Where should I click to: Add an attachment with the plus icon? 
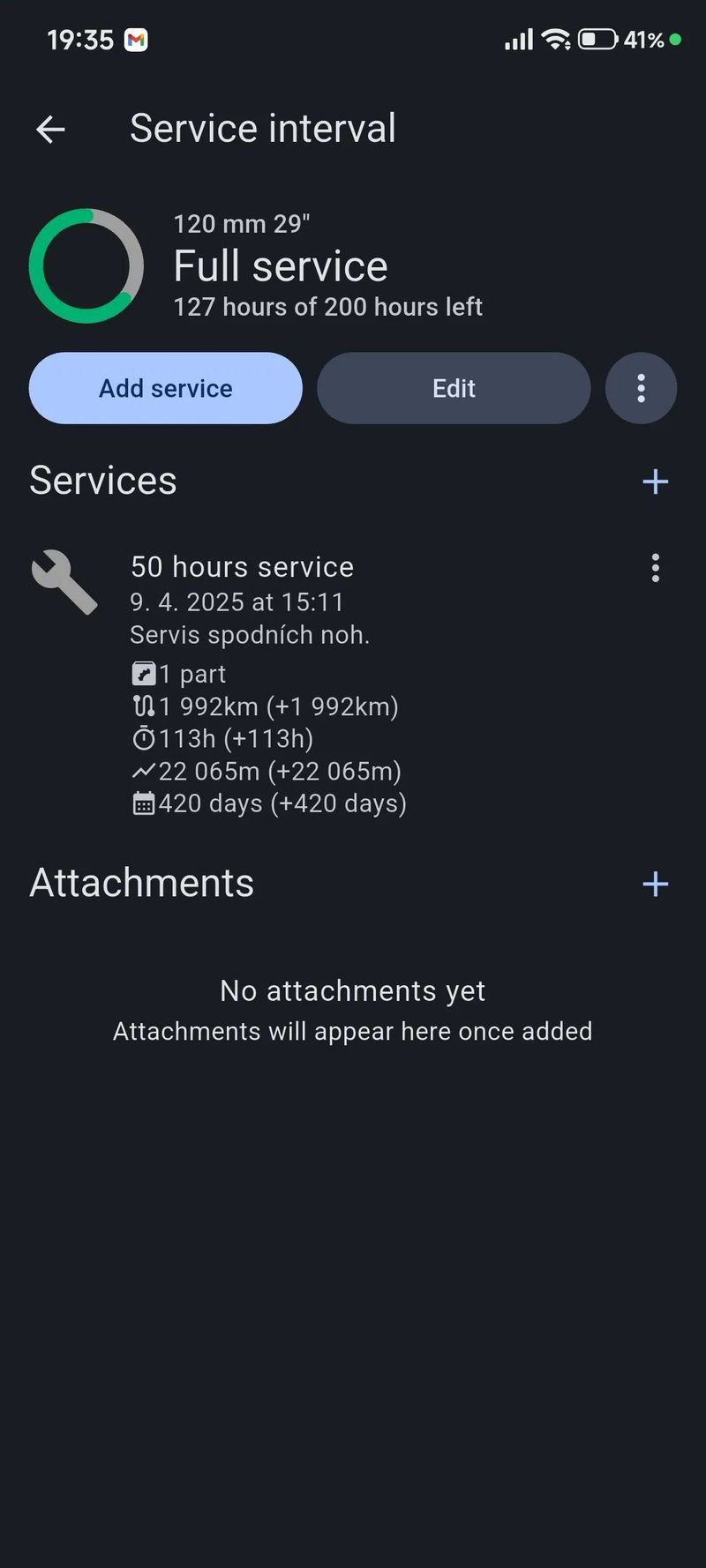pyautogui.click(x=655, y=884)
